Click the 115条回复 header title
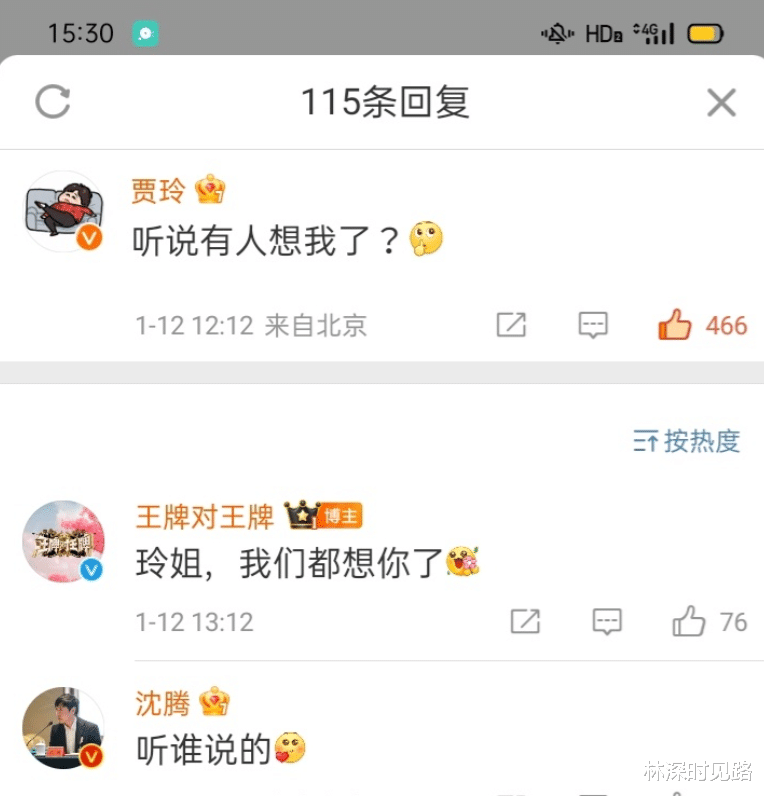This screenshot has width=764, height=796. (x=382, y=102)
